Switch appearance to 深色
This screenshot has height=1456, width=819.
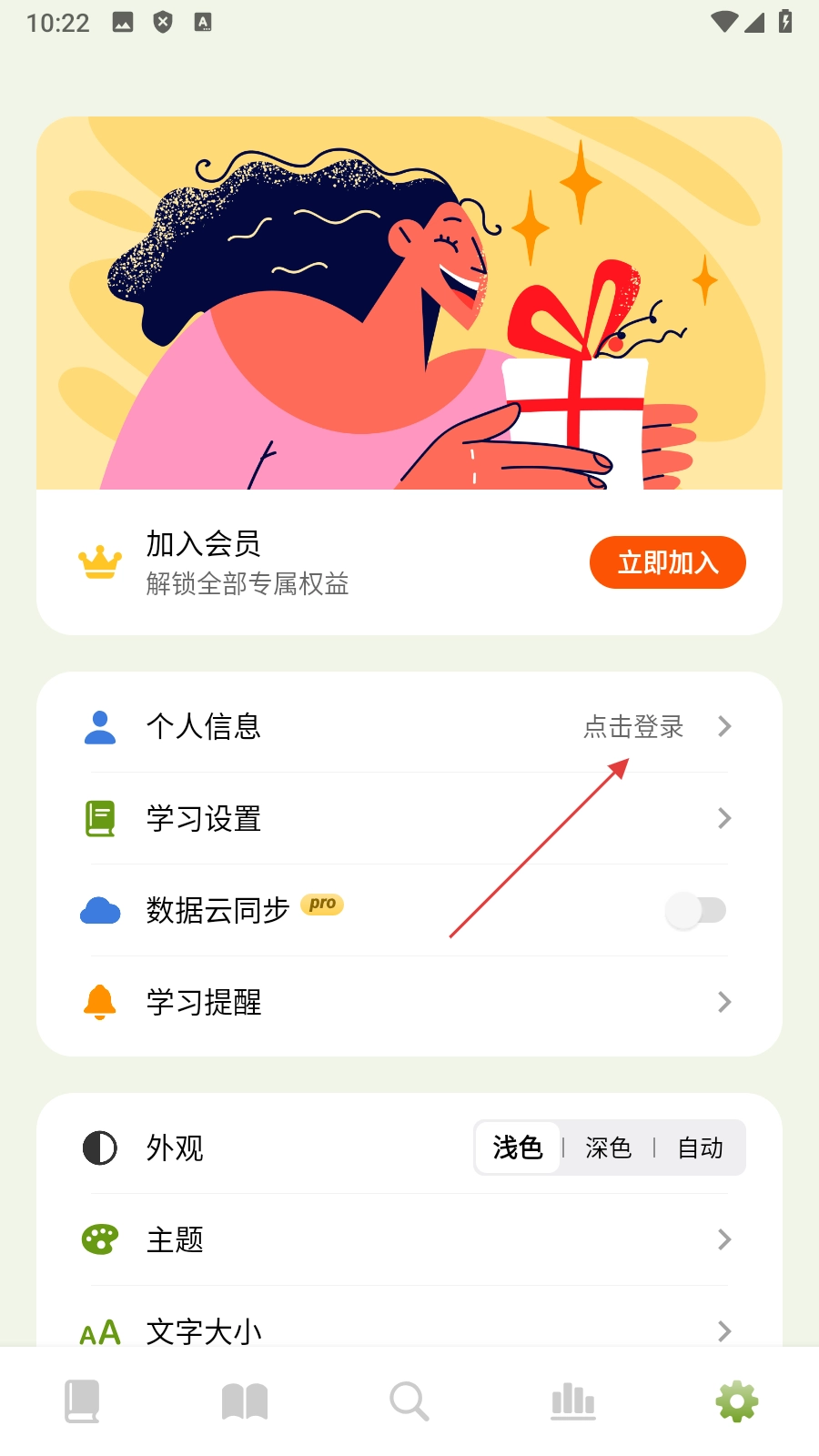tap(608, 1148)
